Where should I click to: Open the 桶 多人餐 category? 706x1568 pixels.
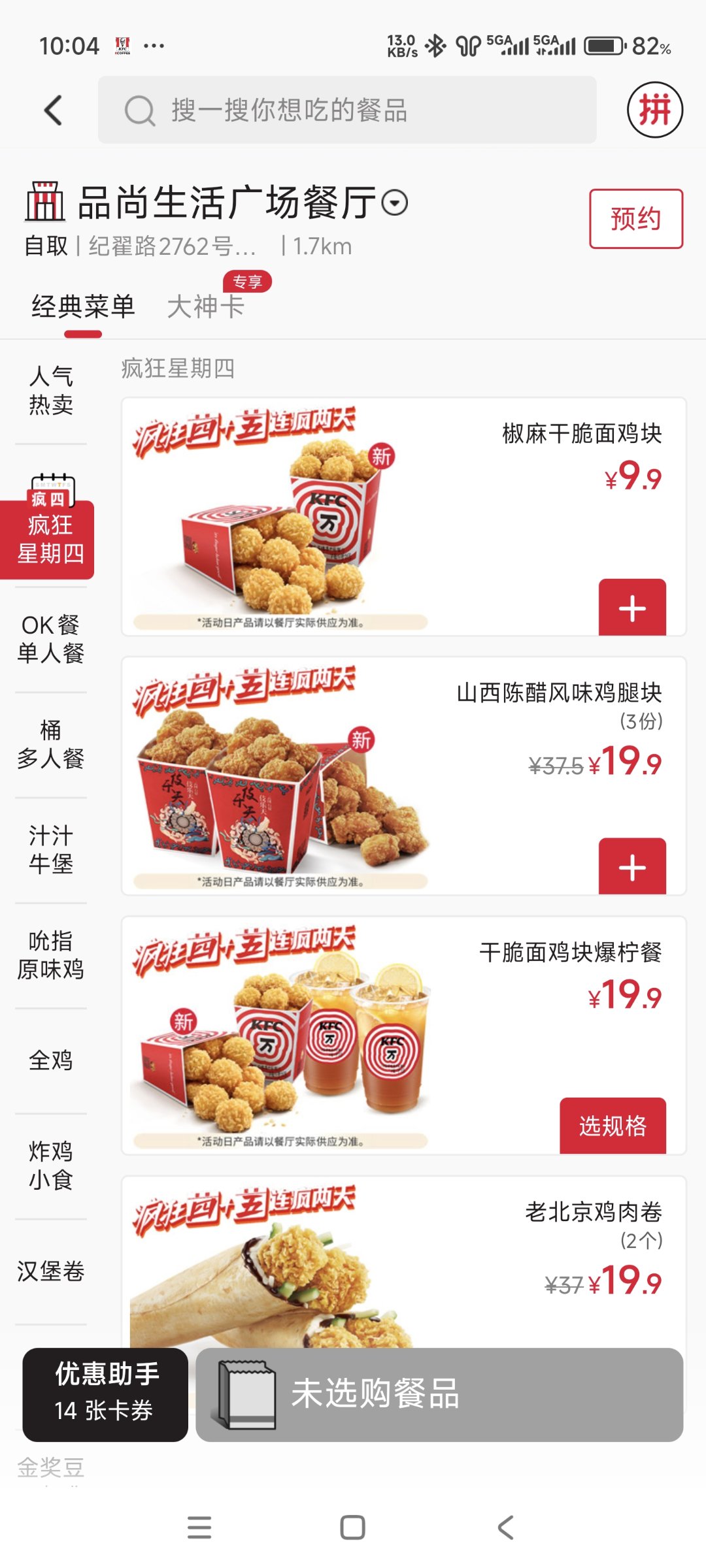pos(51,744)
